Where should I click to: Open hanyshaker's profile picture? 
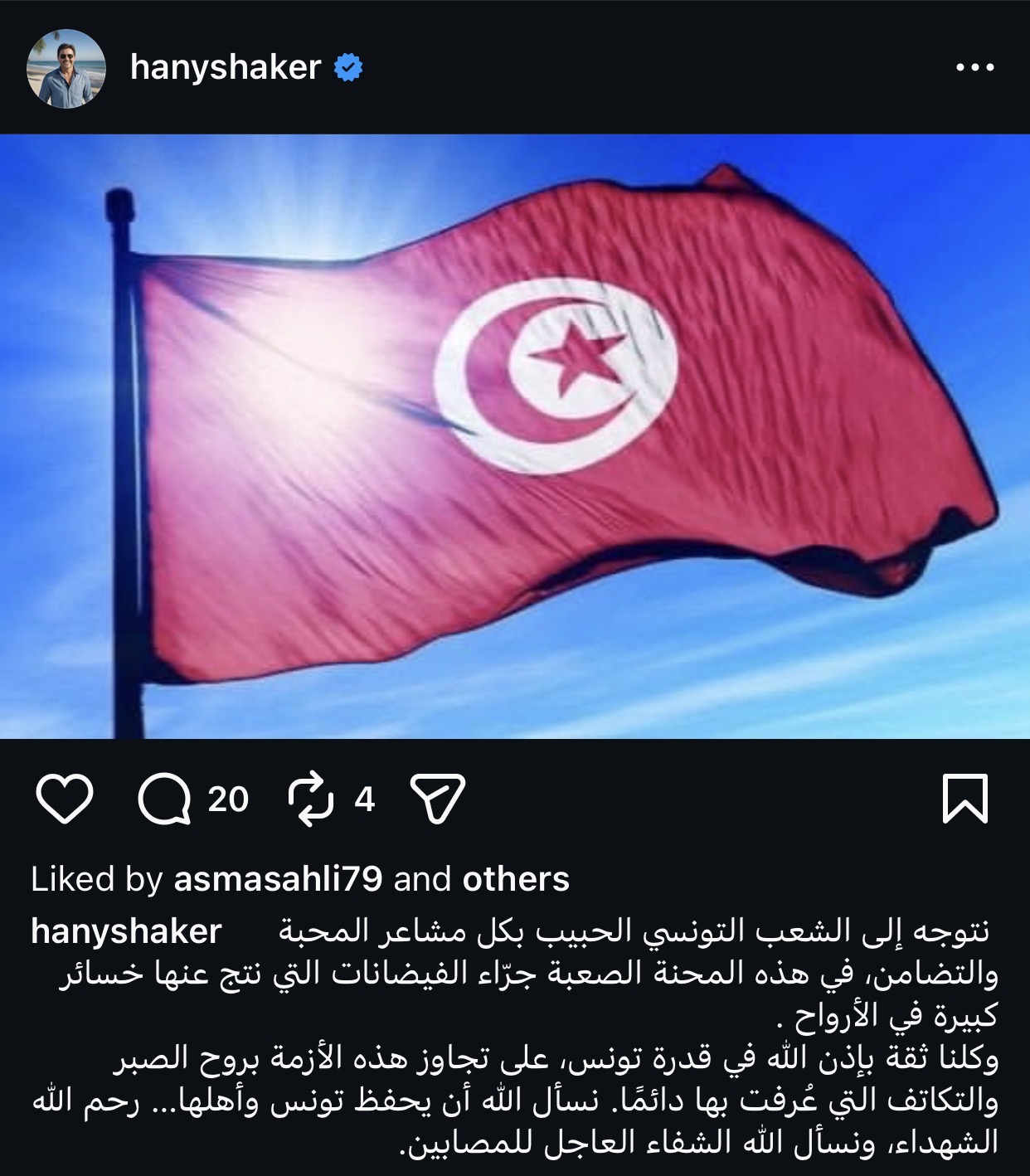(x=66, y=69)
